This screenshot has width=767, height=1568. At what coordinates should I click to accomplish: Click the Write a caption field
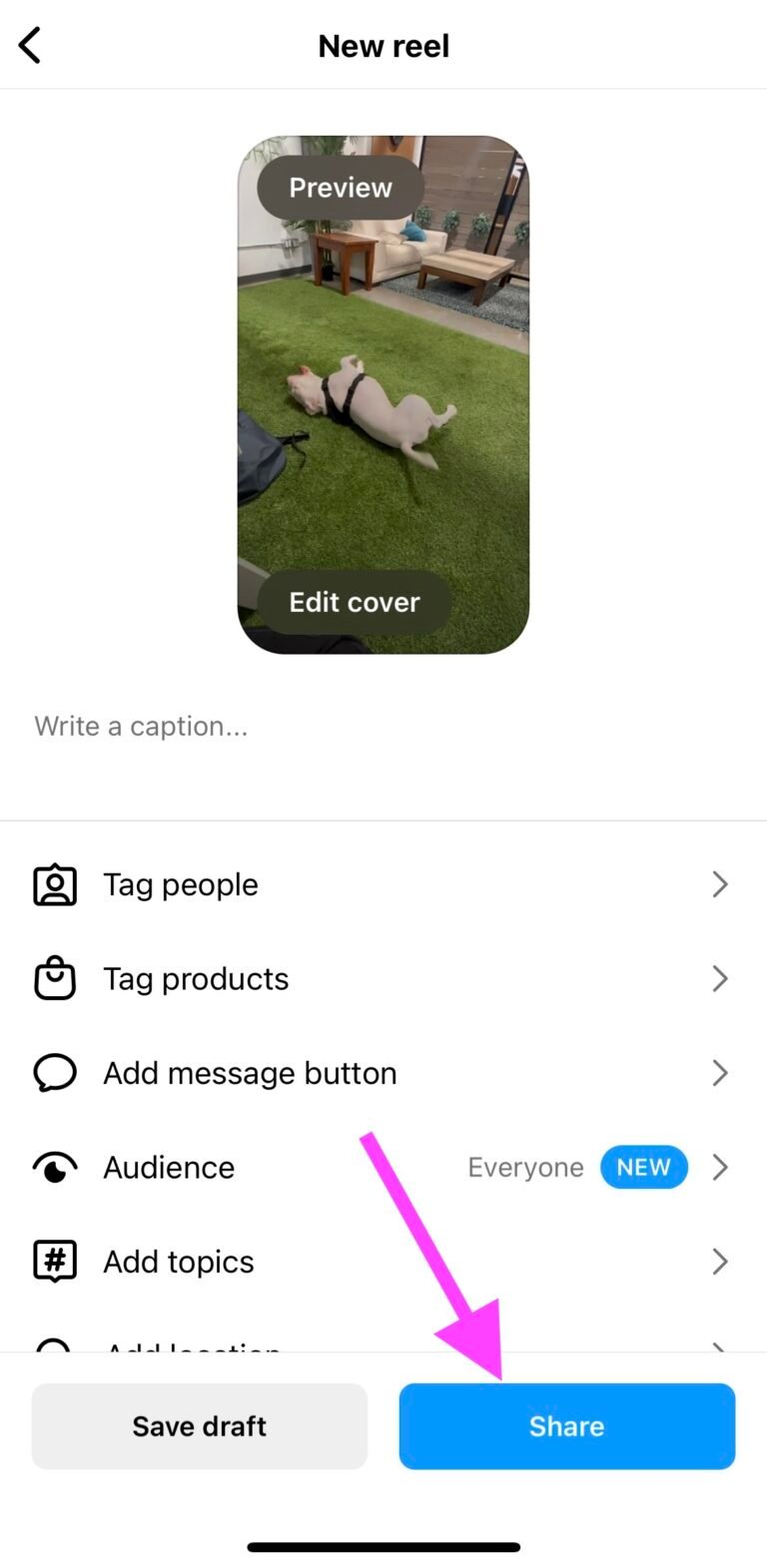[140, 726]
